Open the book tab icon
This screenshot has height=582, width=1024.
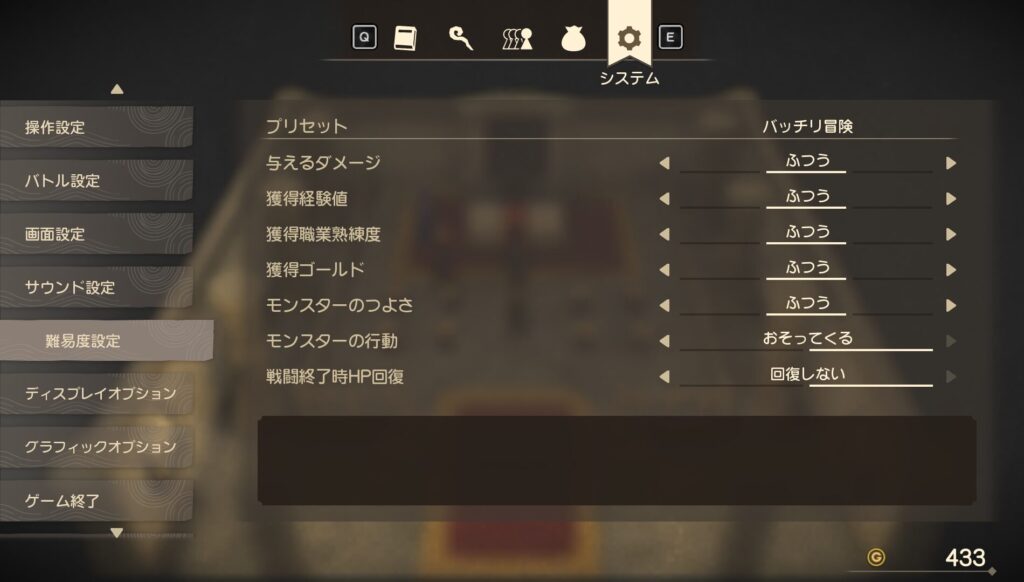coord(405,38)
